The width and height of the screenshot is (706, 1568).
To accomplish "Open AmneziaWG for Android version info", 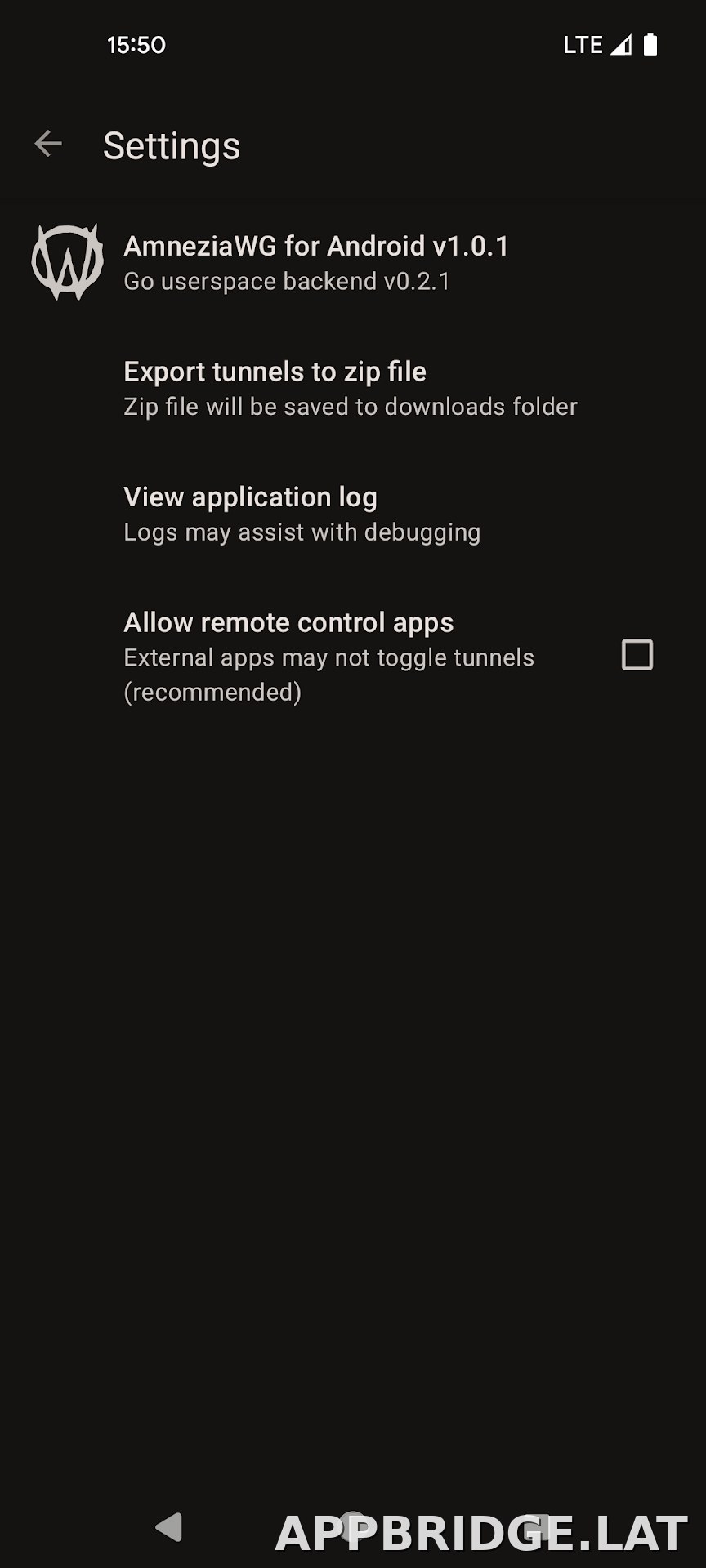I will pos(353,263).
